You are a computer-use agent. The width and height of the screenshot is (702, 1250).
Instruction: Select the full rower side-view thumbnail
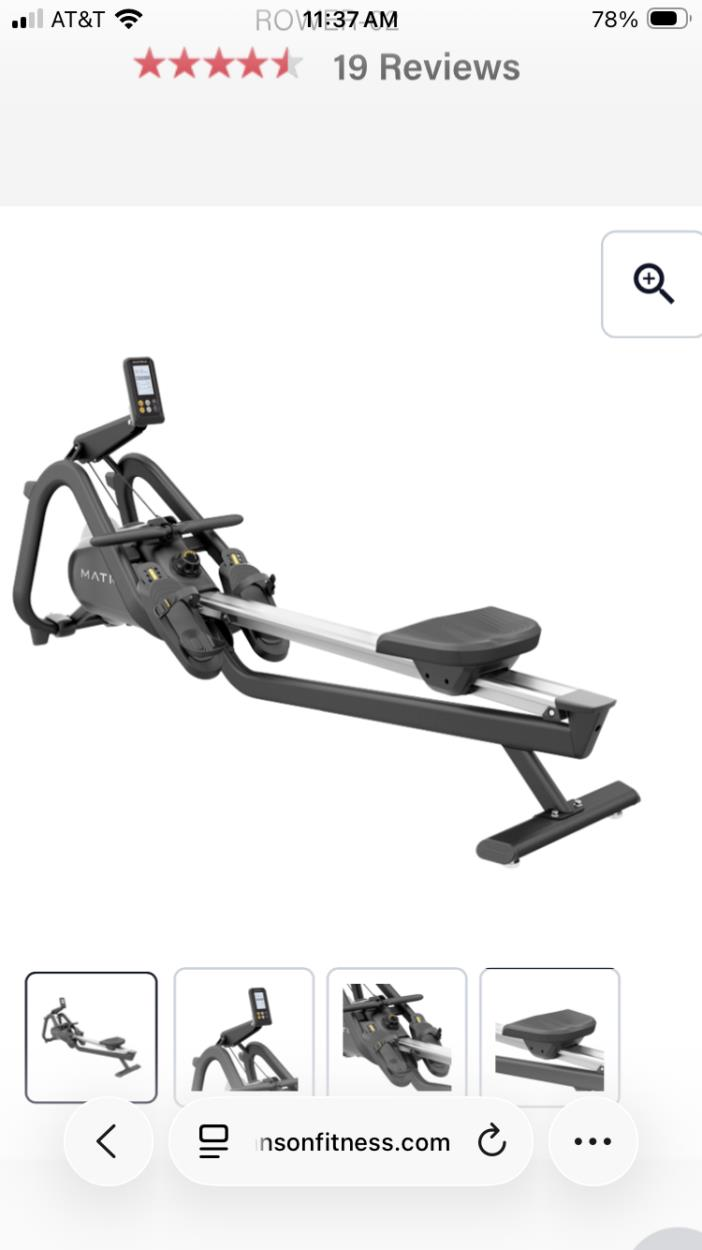91,1037
